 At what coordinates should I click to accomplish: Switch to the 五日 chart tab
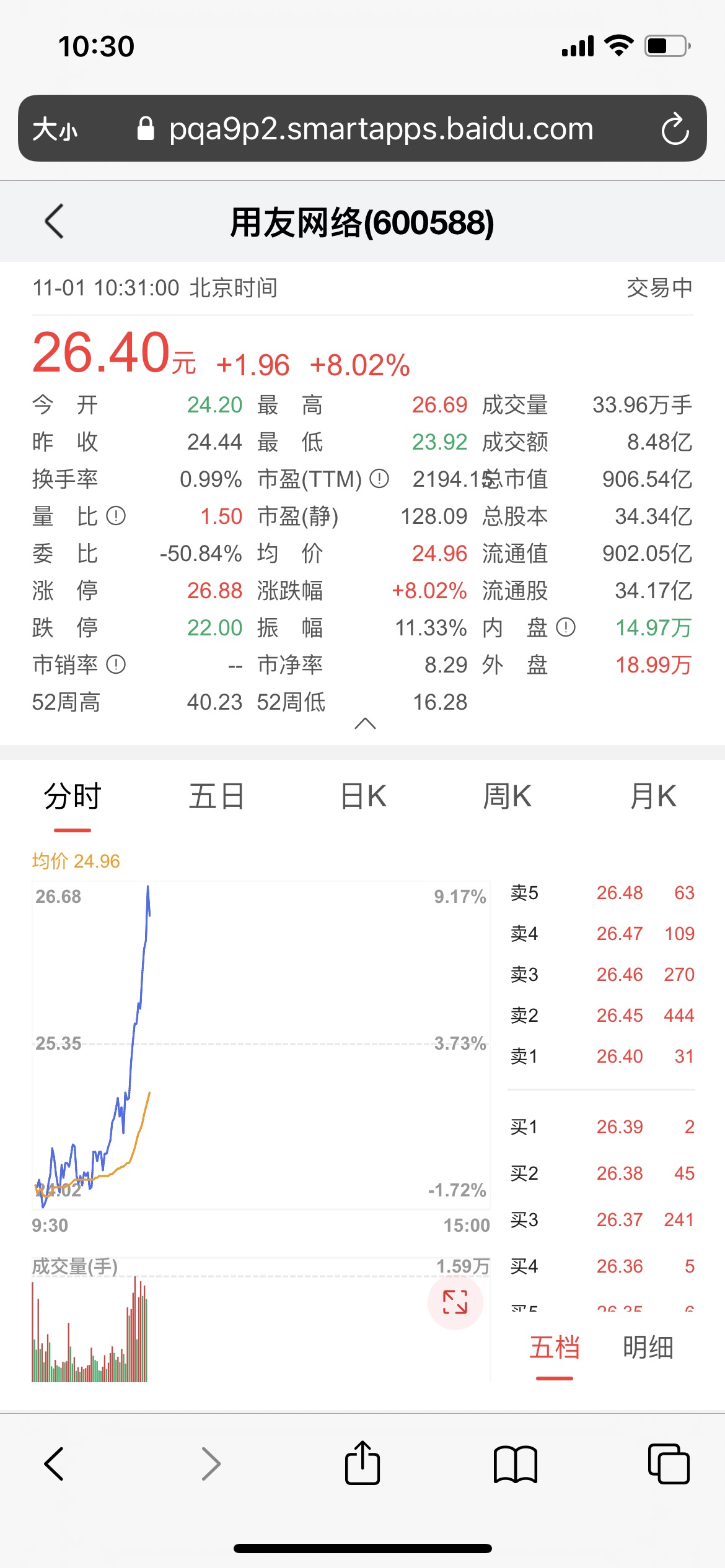216,796
